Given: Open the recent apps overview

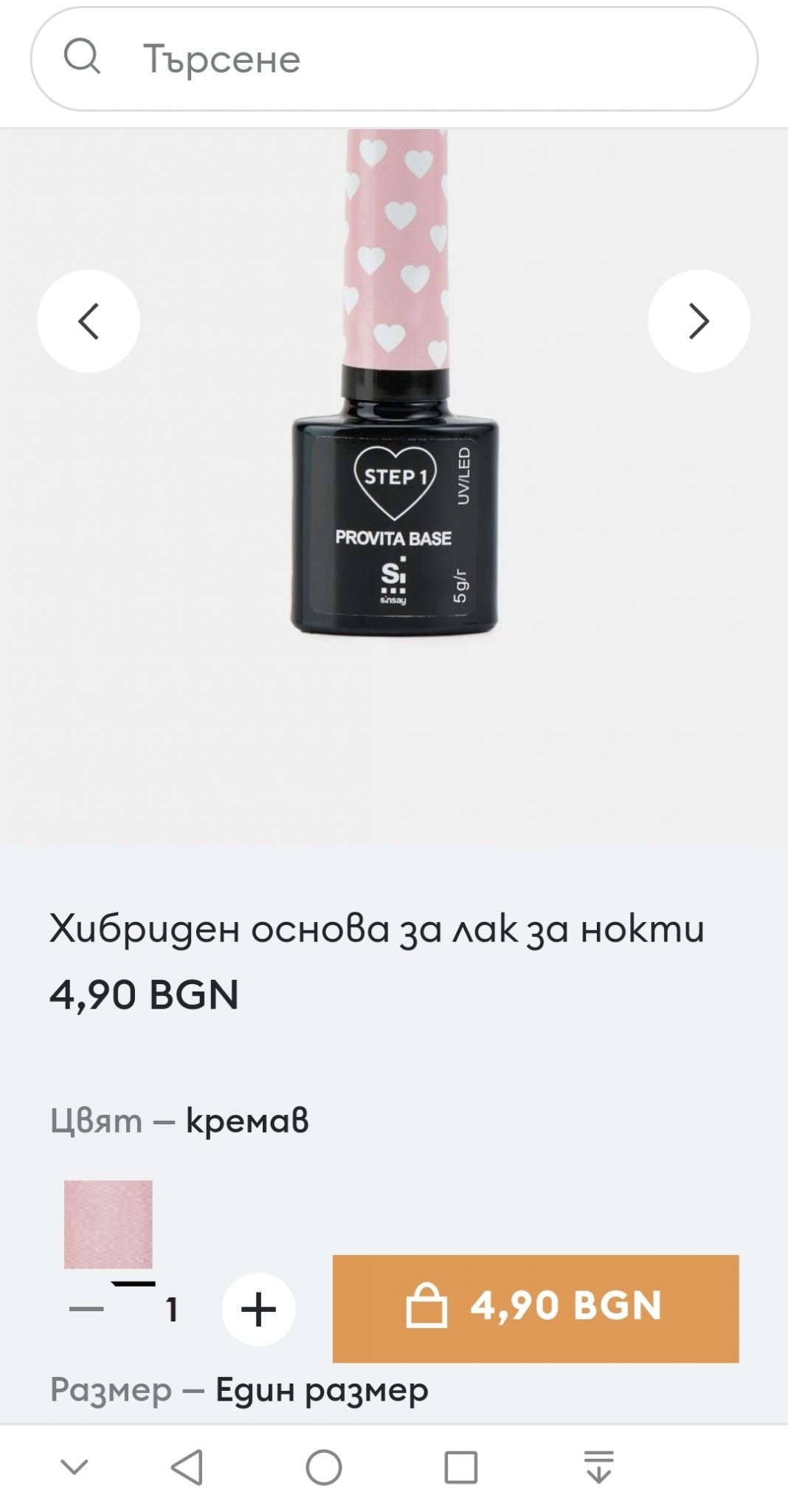Looking at the screenshot, I should click(460, 1467).
